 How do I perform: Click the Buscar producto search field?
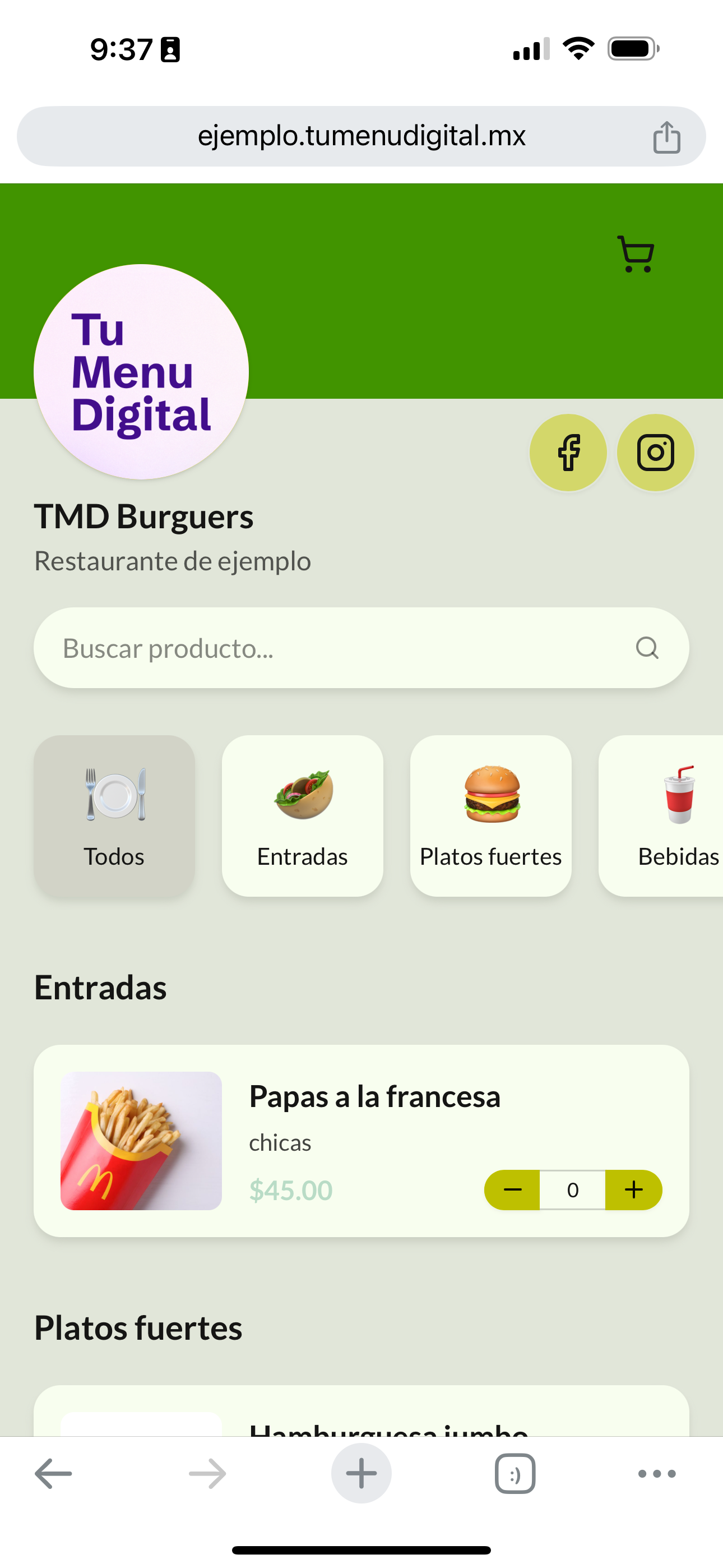[x=304, y=648]
